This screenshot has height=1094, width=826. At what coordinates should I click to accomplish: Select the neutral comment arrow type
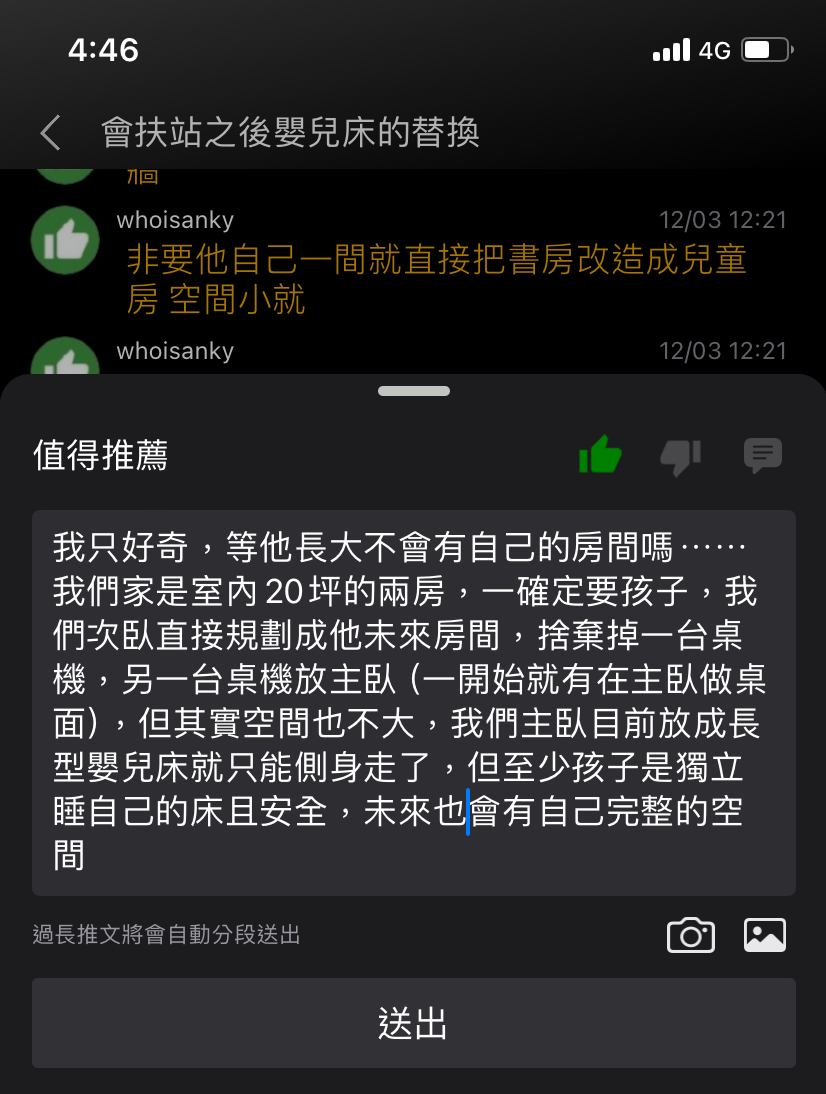pyautogui.click(x=762, y=456)
